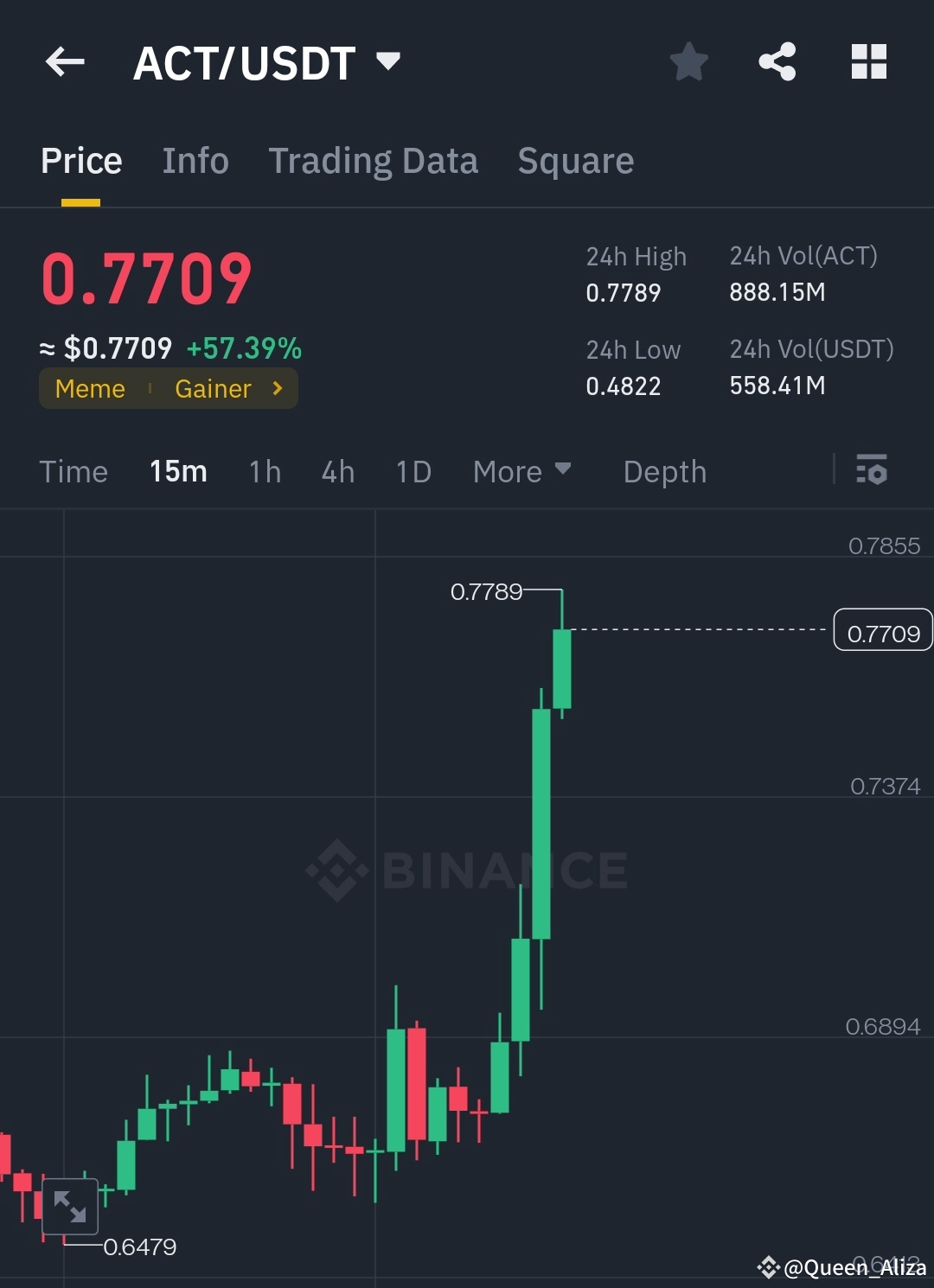Viewport: 934px width, 1288px height.
Task: Open the Square tab
Action: pos(575,160)
